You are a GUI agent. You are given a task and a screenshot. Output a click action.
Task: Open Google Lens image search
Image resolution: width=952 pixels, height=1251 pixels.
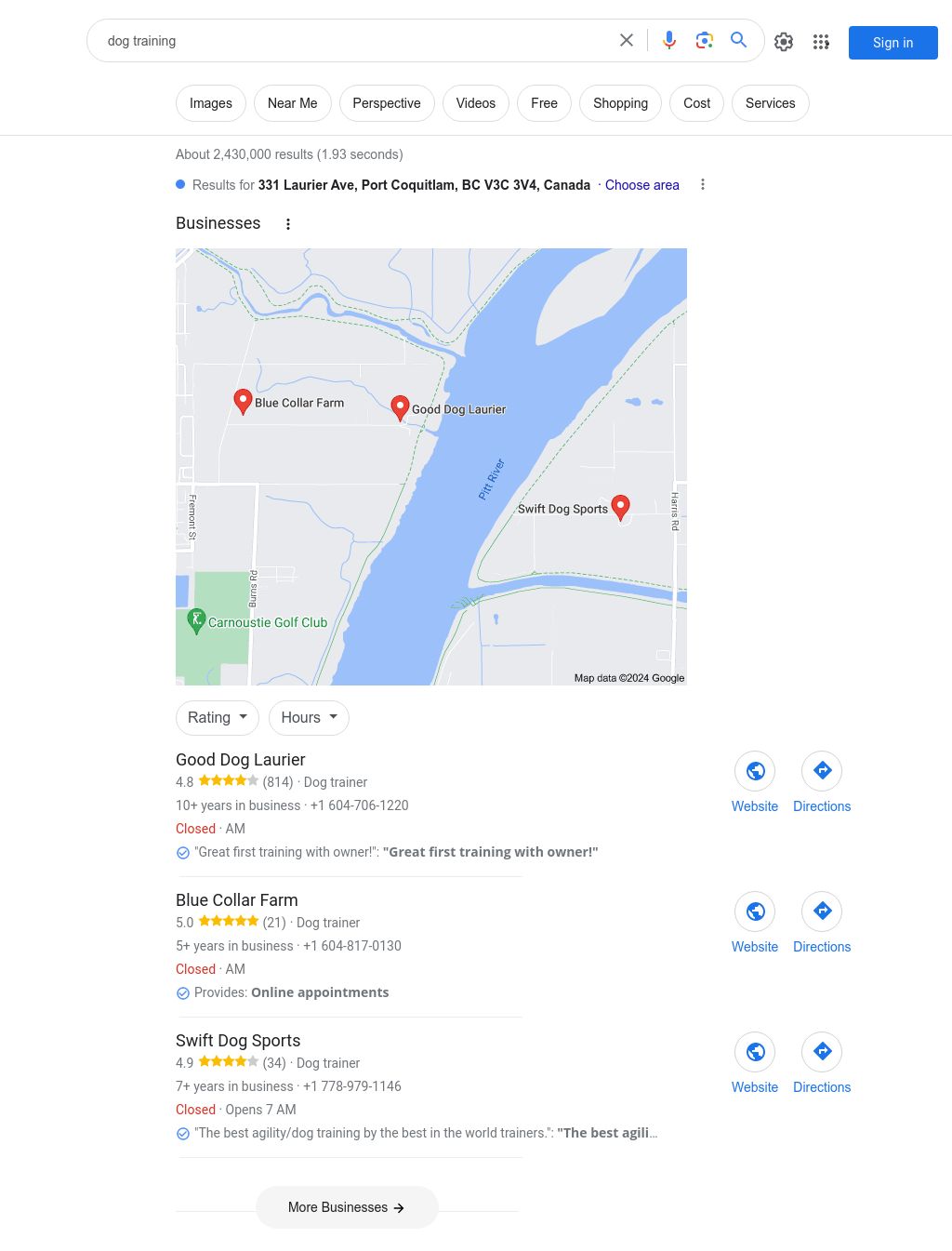tap(705, 40)
